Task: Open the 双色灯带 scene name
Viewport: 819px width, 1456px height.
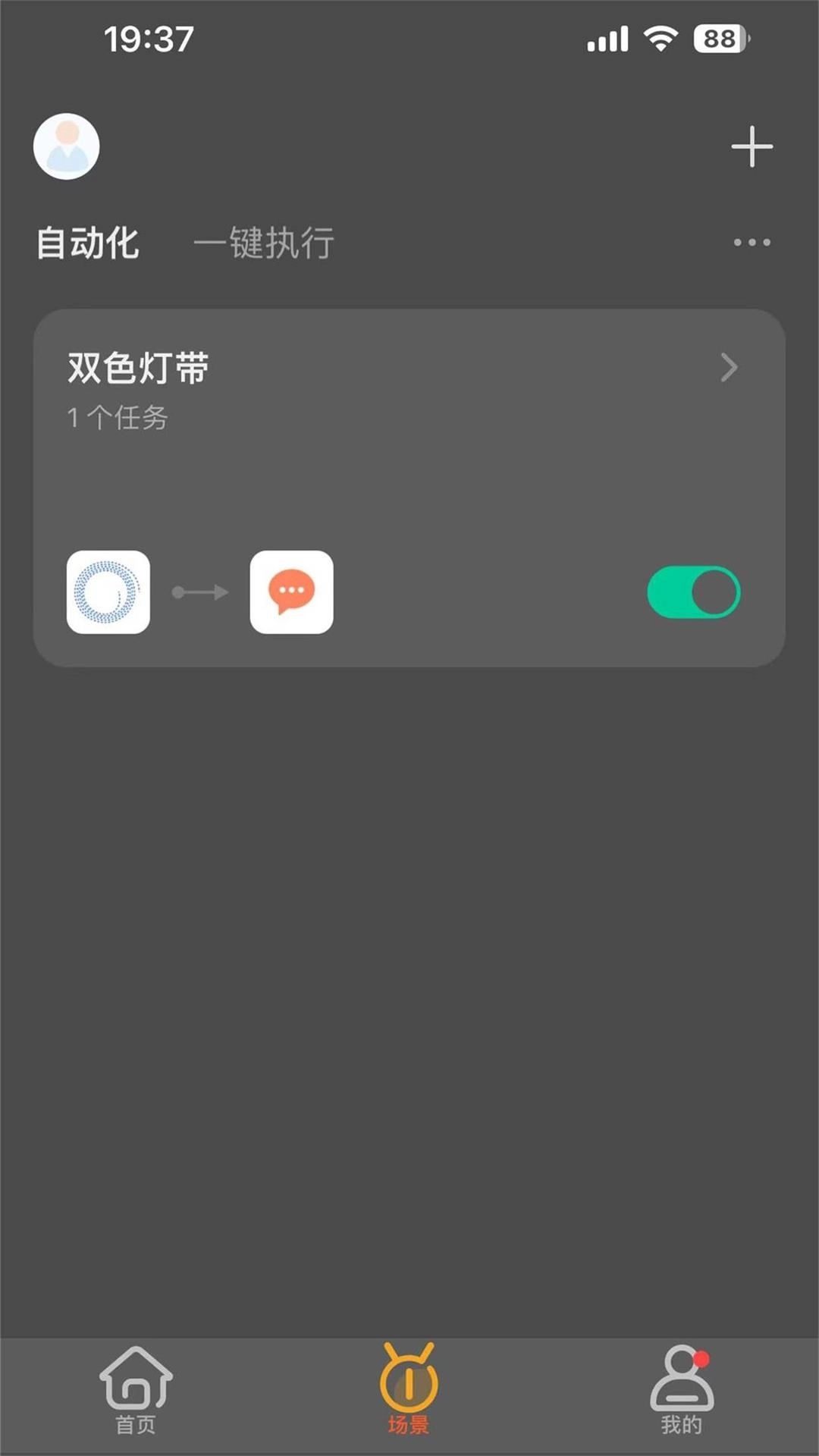Action: pos(139,368)
